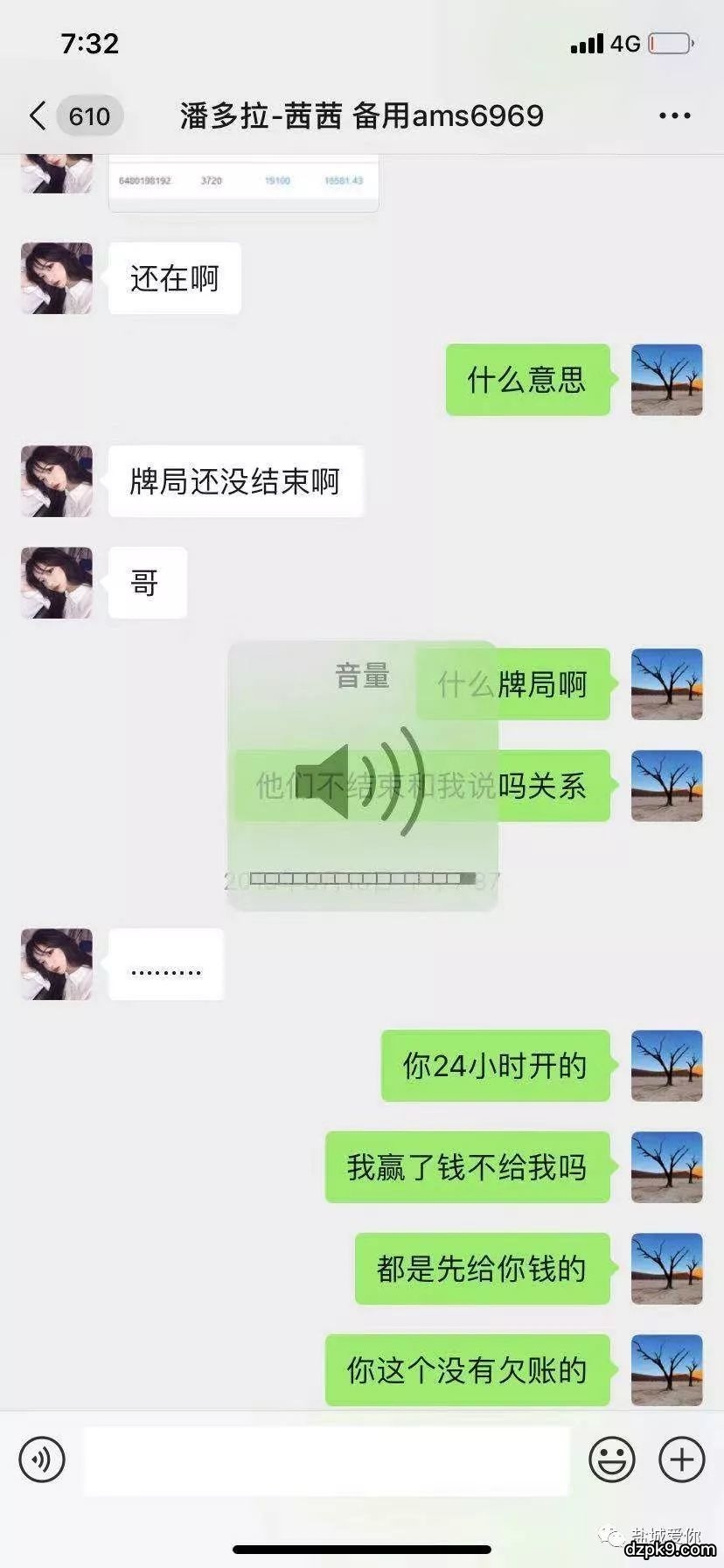Tap the volume level progress bar
This screenshot has height=1568, width=724.
tap(361, 877)
